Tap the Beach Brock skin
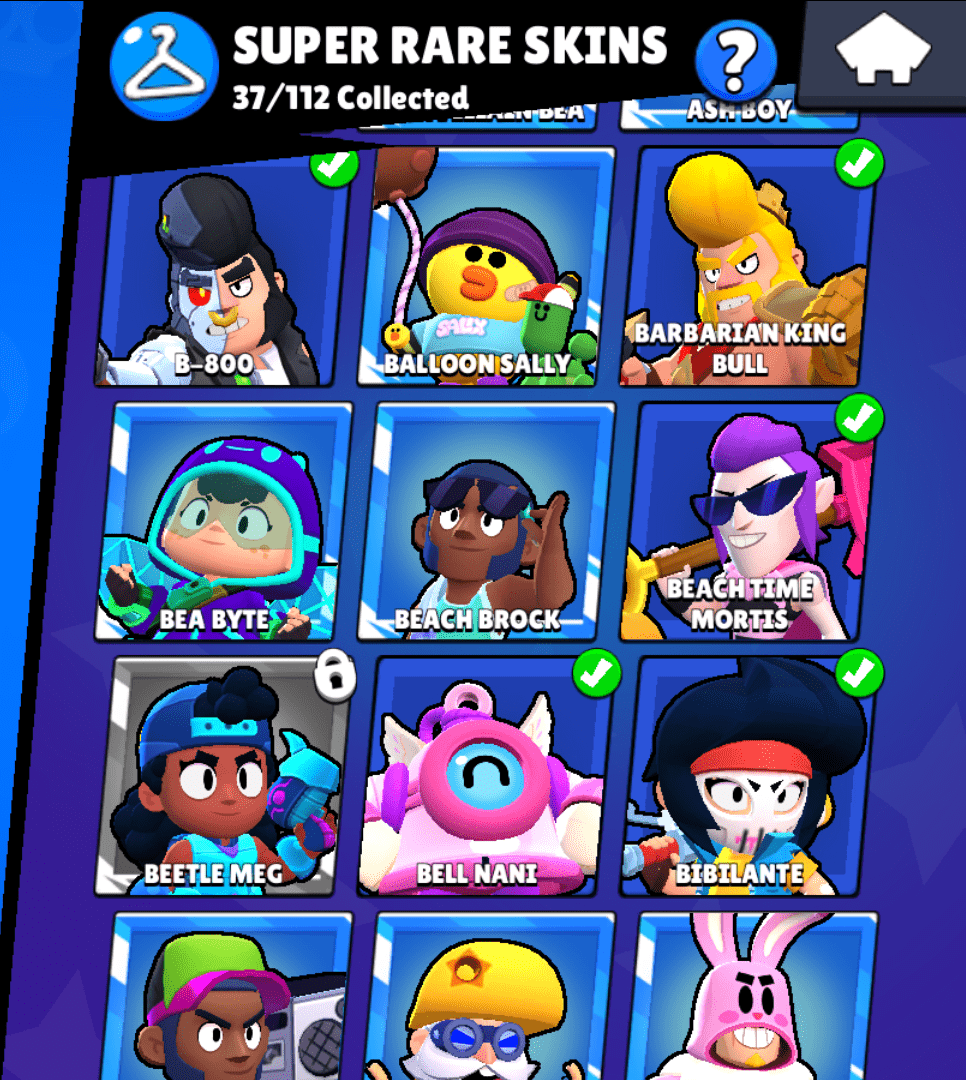The image size is (966, 1080). pyautogui.click(x=485, y=520)
